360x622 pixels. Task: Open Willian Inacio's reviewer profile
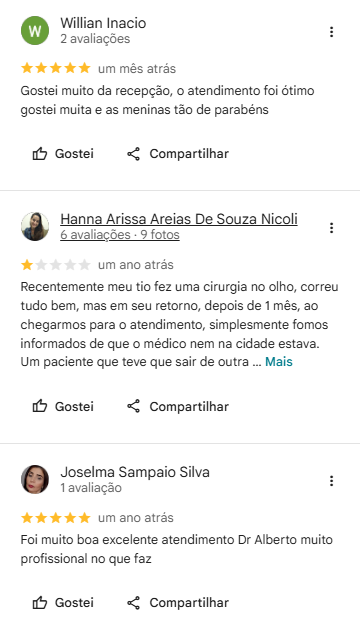coord(103,23)
